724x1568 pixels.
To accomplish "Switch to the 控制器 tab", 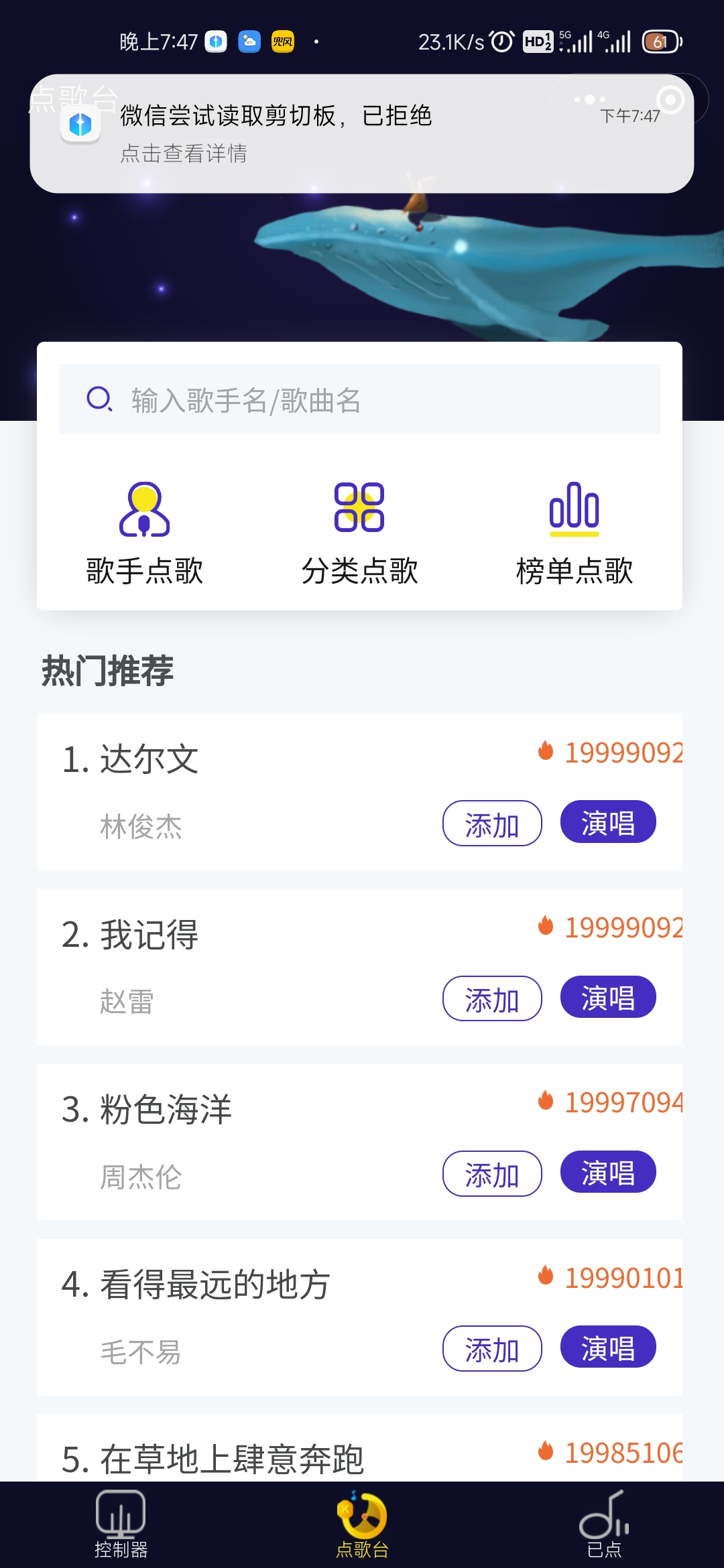I will click(121, 1524).
